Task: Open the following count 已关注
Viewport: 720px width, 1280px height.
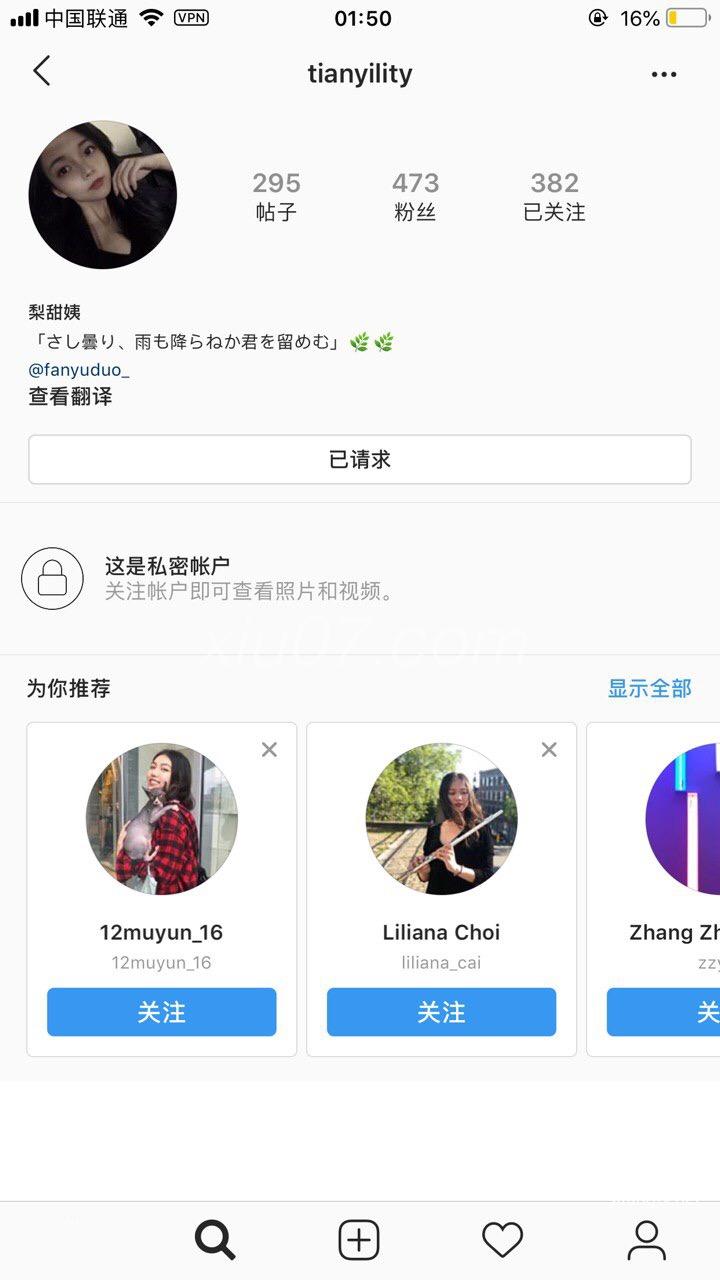Action: coord(554,196)
